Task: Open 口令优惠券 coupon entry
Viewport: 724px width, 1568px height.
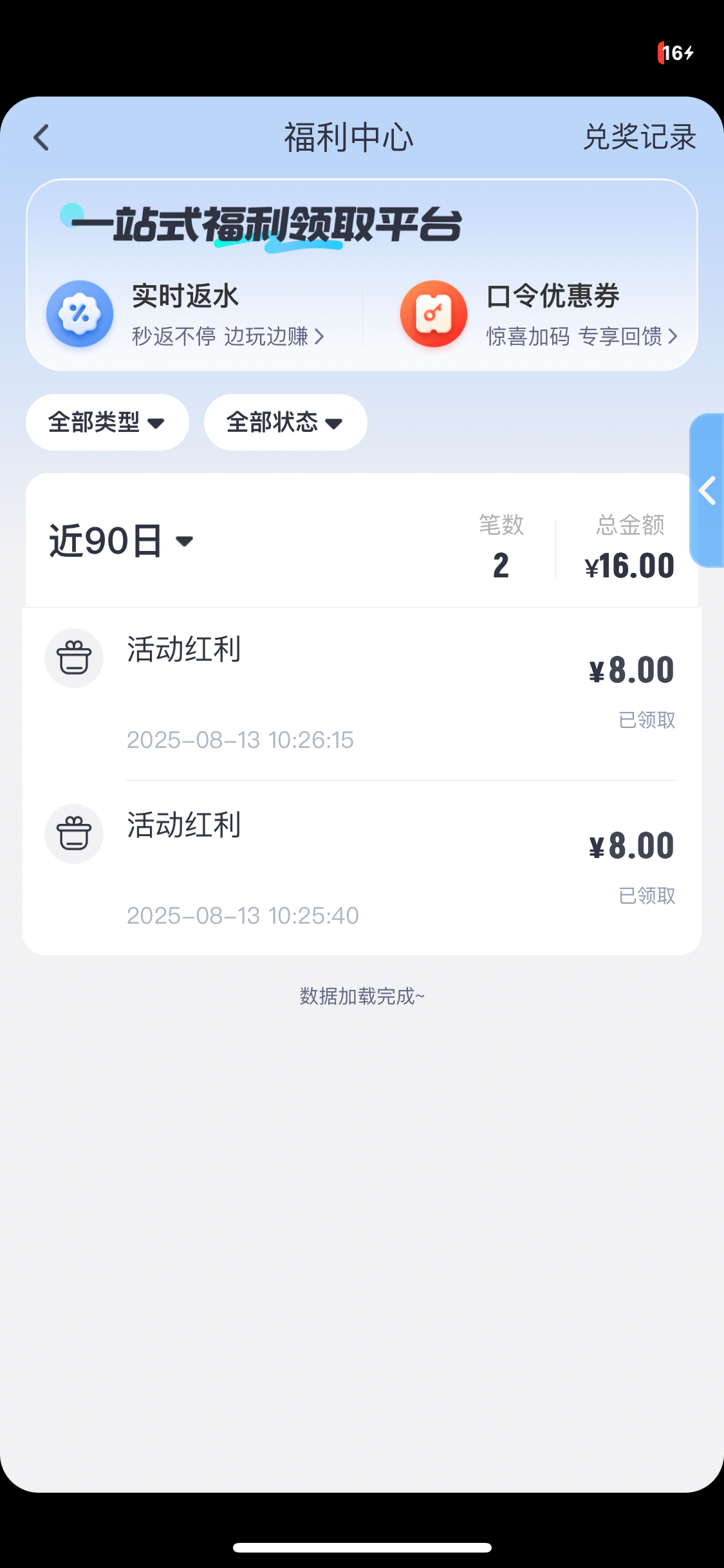Action: [541, 314]
